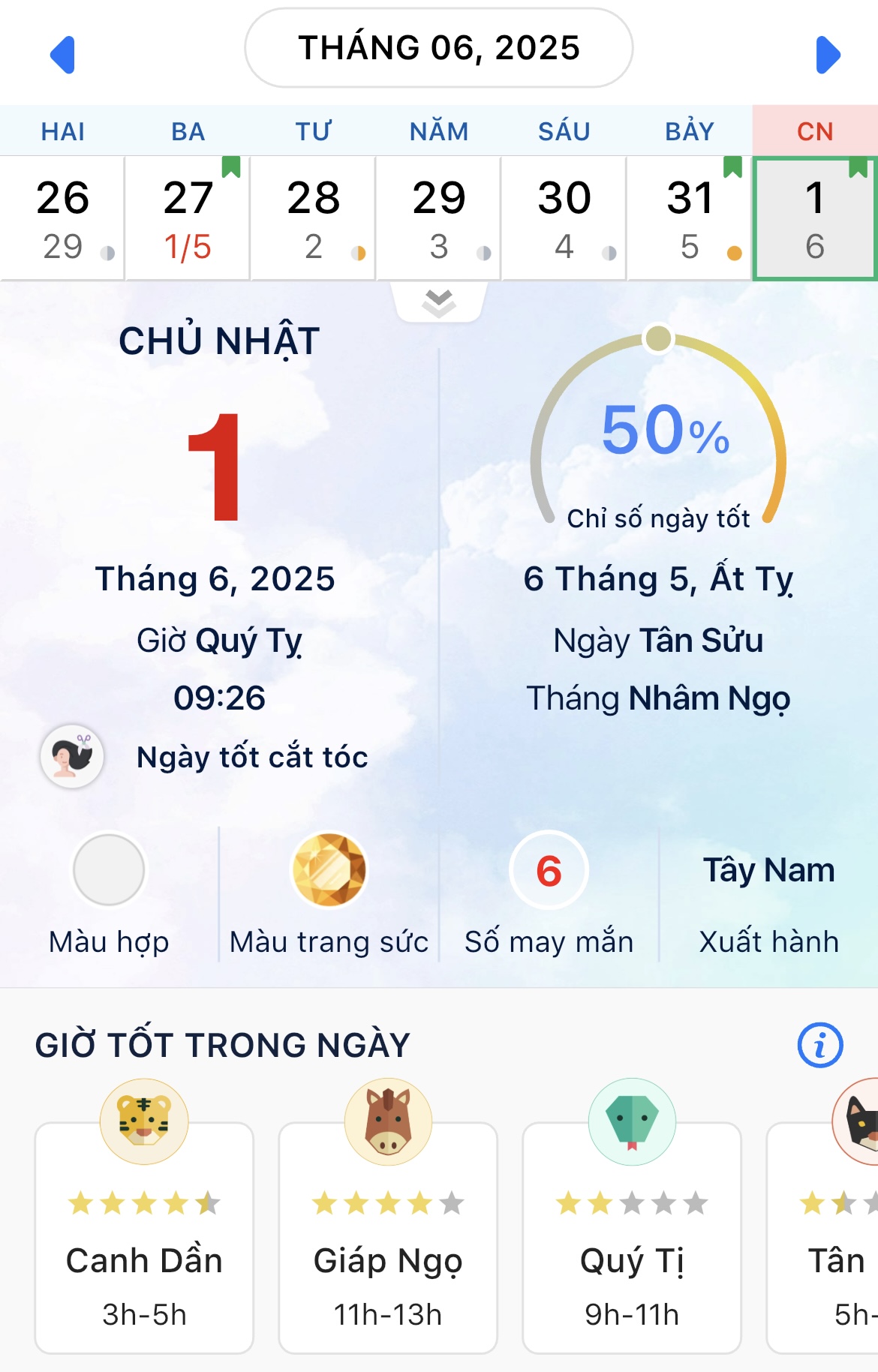Select date 31 in the week row
The image size is (878, 1372).
point(690,218)
